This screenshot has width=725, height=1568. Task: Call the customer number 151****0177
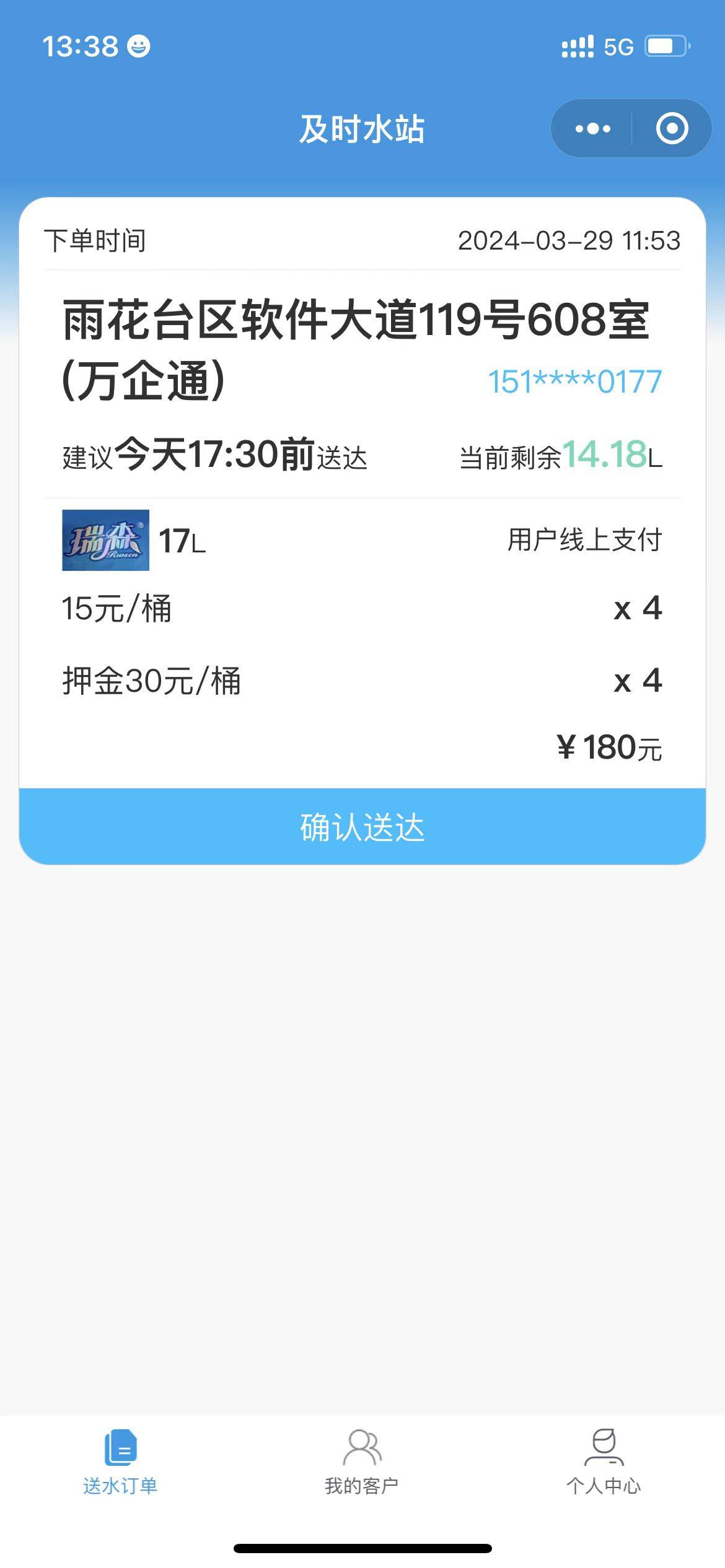click(574, 381)
